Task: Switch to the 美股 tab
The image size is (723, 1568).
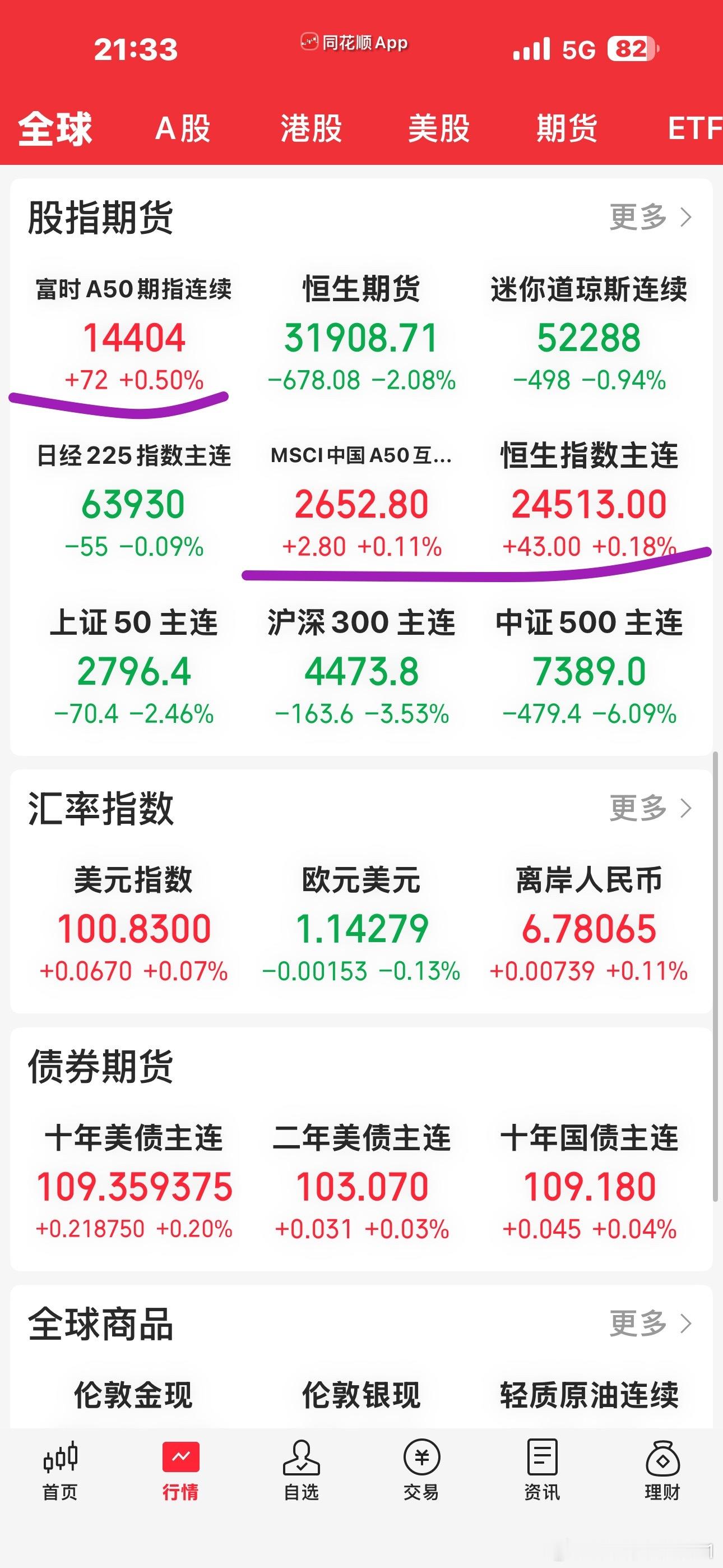Action: click(x=439, y=128)
